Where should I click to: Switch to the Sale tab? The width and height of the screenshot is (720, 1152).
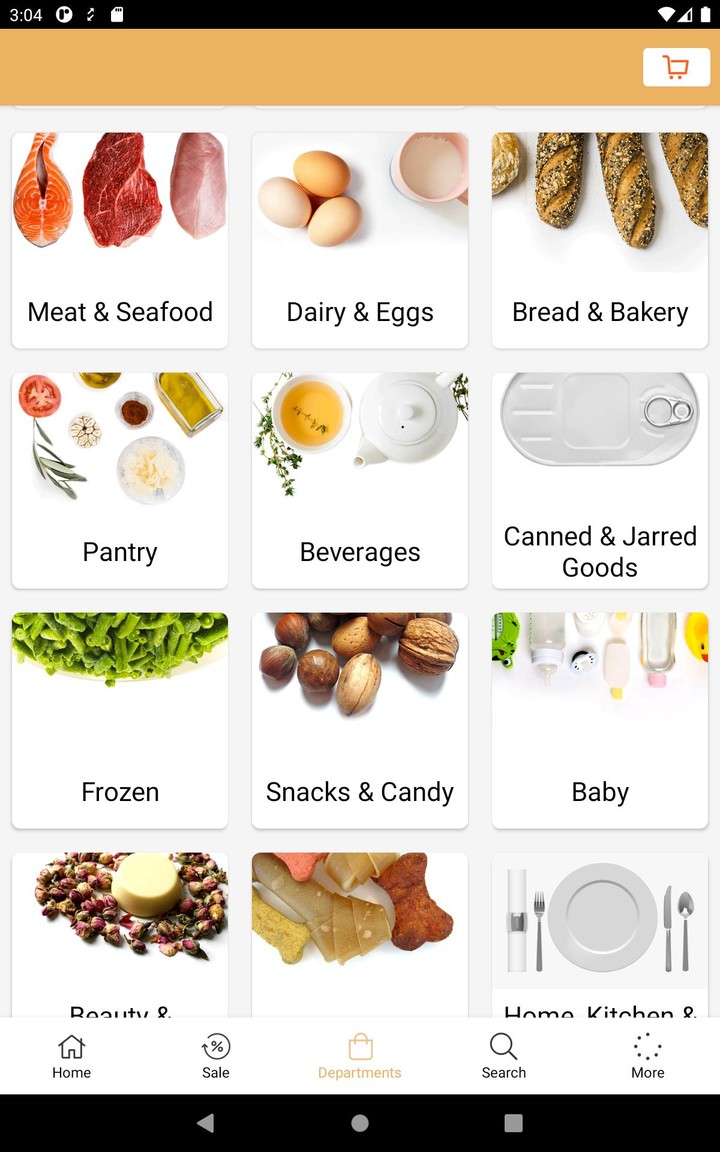[216, 1056]
